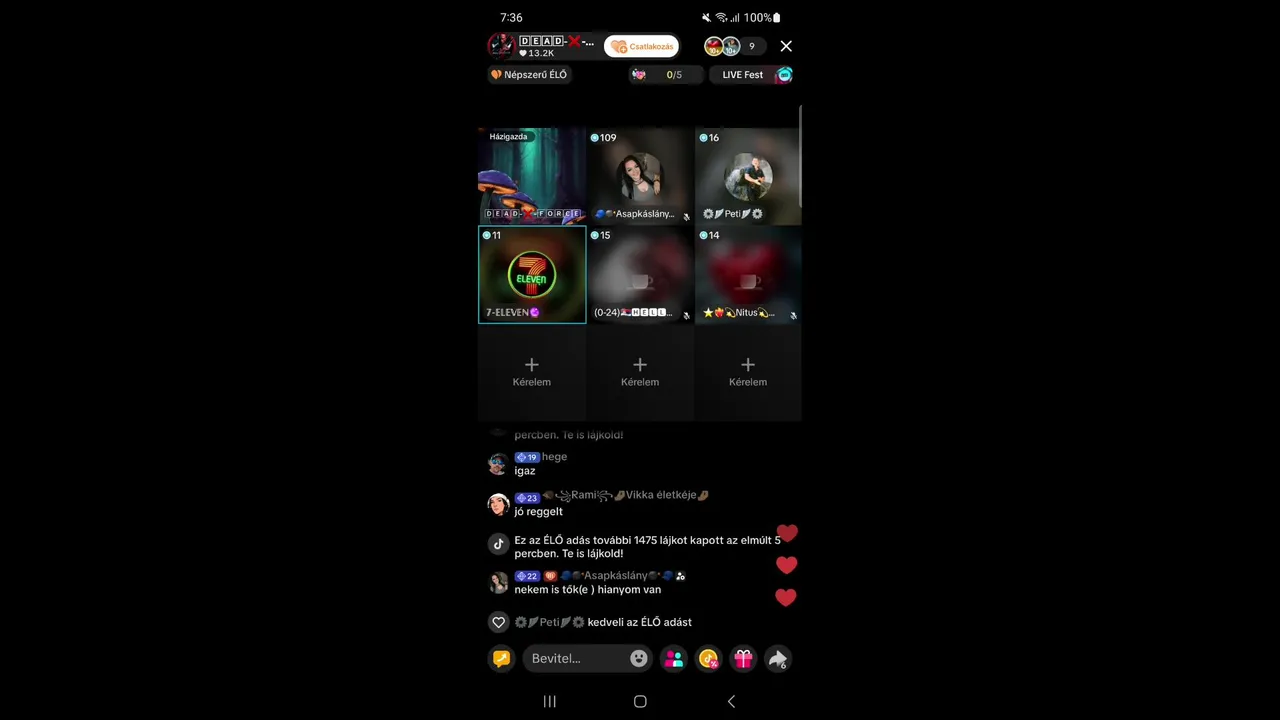The image size is (1280, 720).
Task: Open the LIVE Fest banner
Action: pos(752,75)
